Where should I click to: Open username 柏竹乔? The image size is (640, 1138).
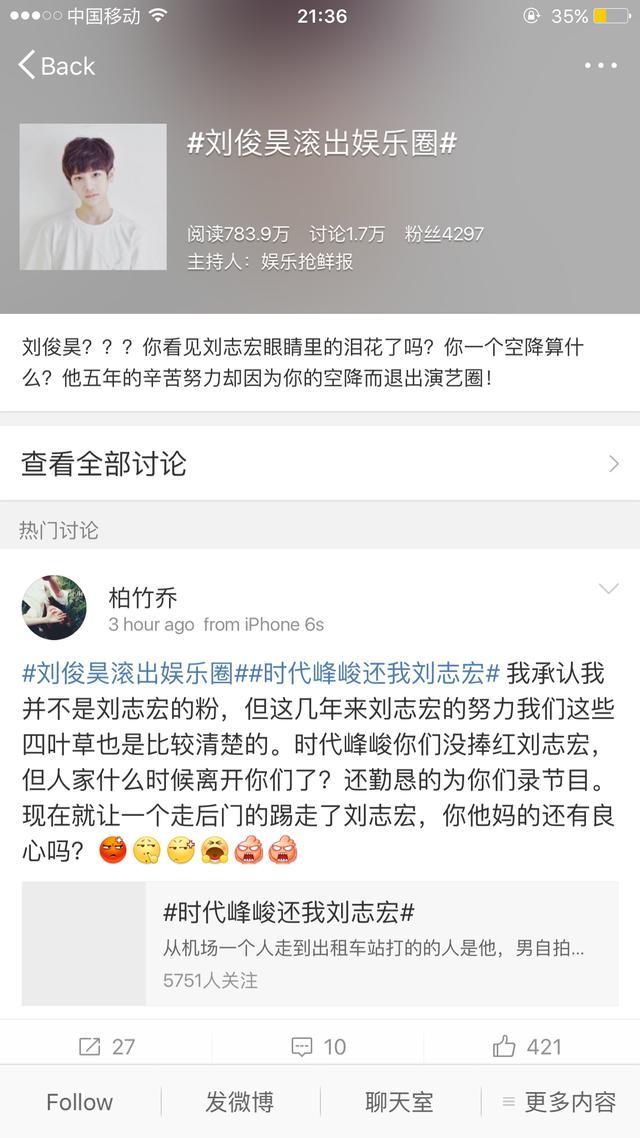tap(142, 597)
